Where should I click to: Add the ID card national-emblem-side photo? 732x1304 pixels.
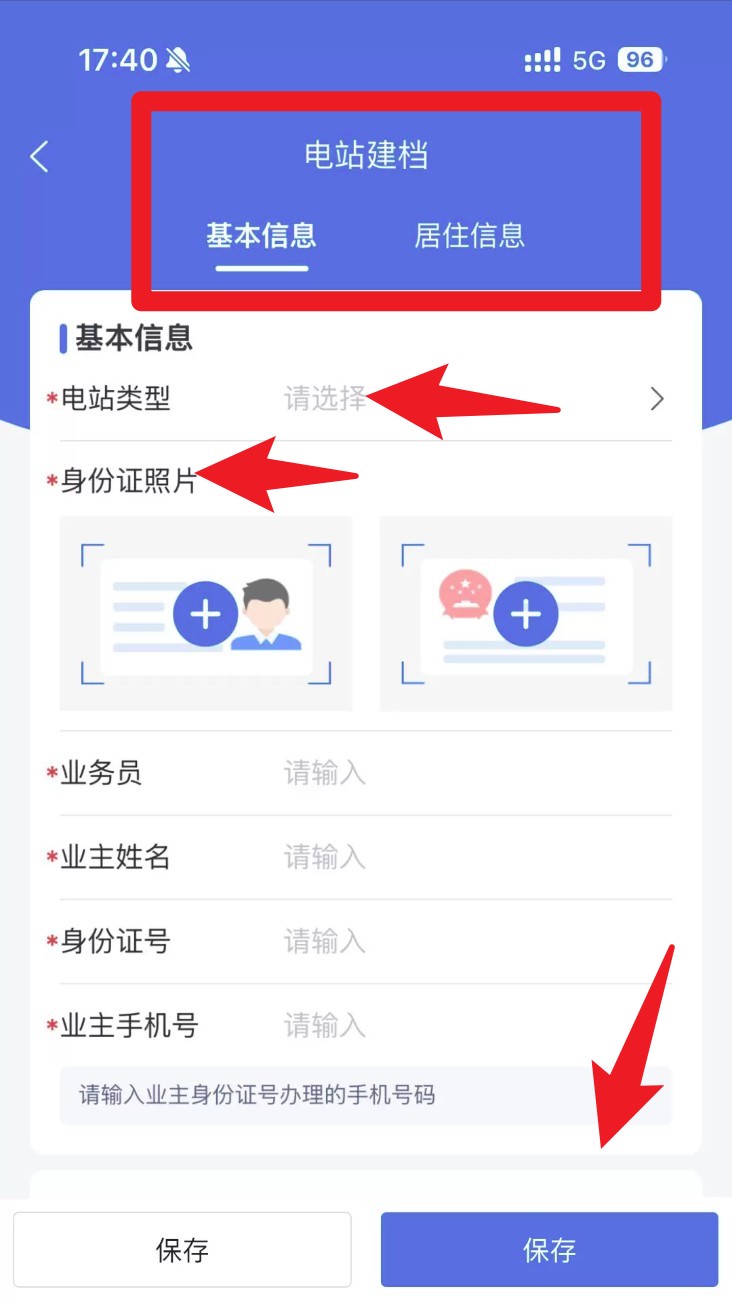(525, 613)
